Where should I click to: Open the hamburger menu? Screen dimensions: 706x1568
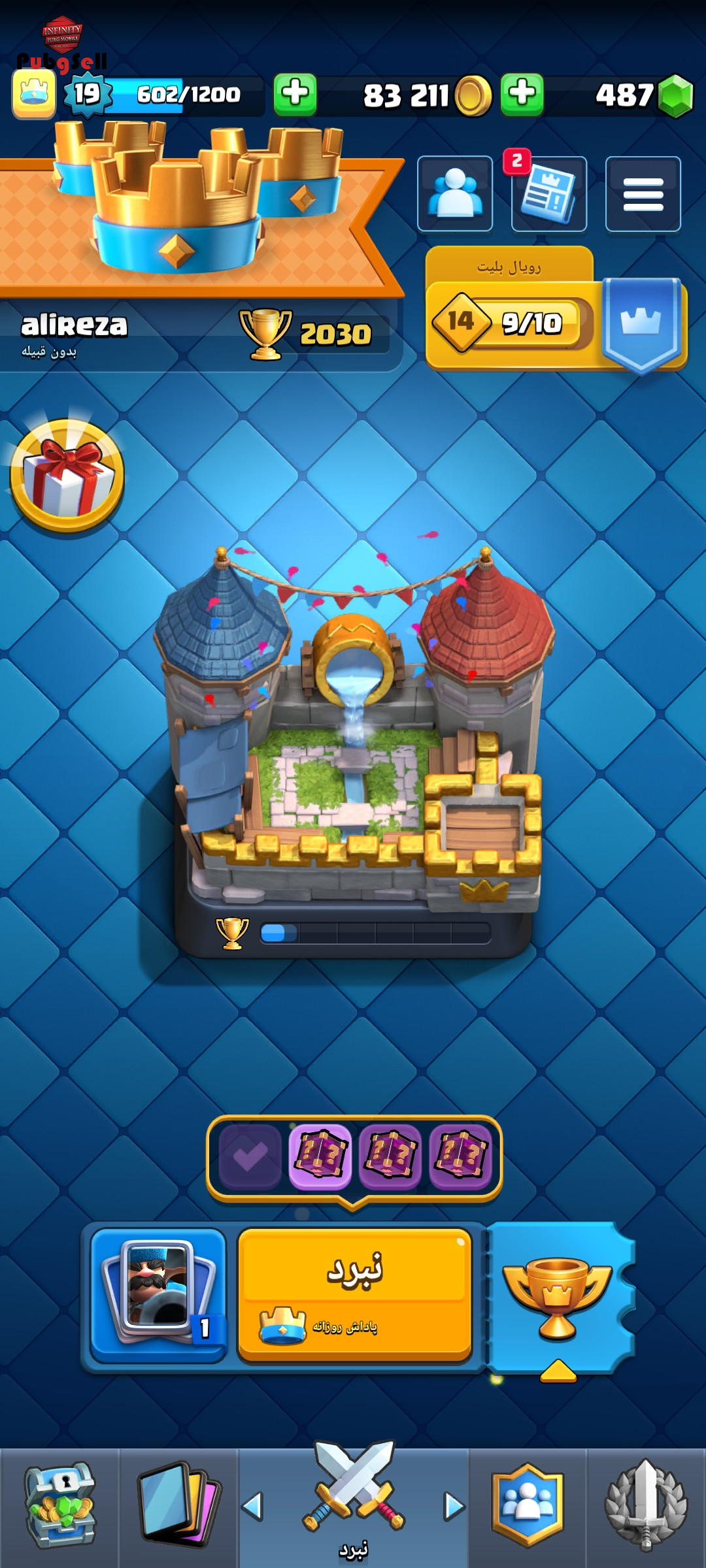pos(643,194)
